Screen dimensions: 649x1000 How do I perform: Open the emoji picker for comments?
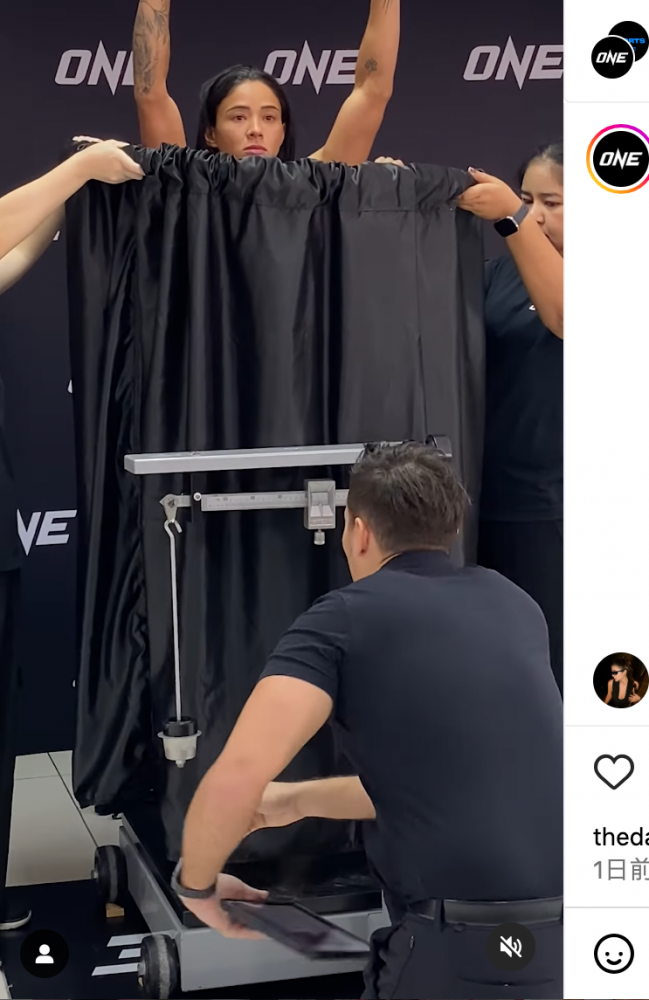pyautogui.click(x=613, y=954)
